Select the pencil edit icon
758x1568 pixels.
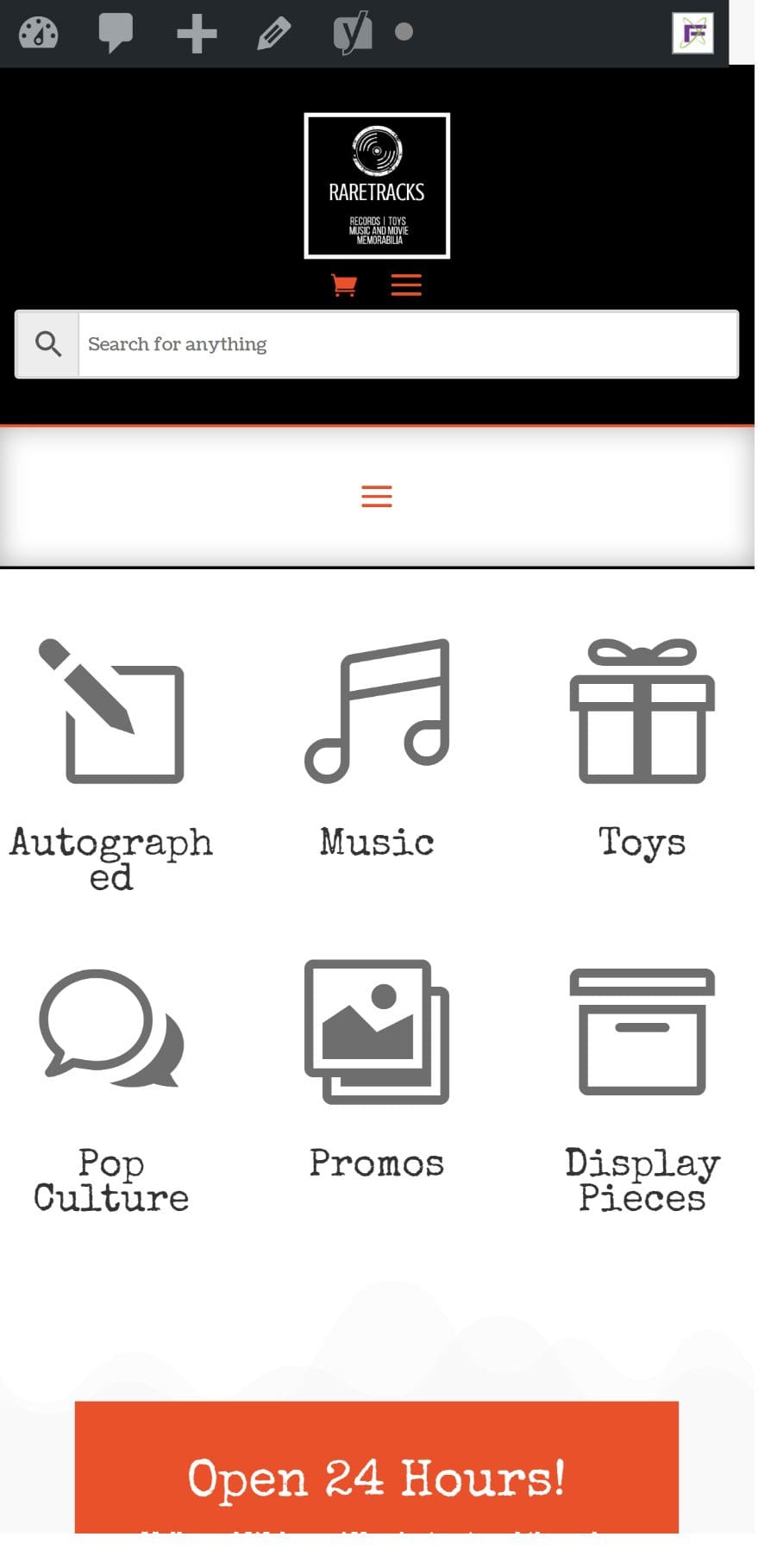coord(273,34)
